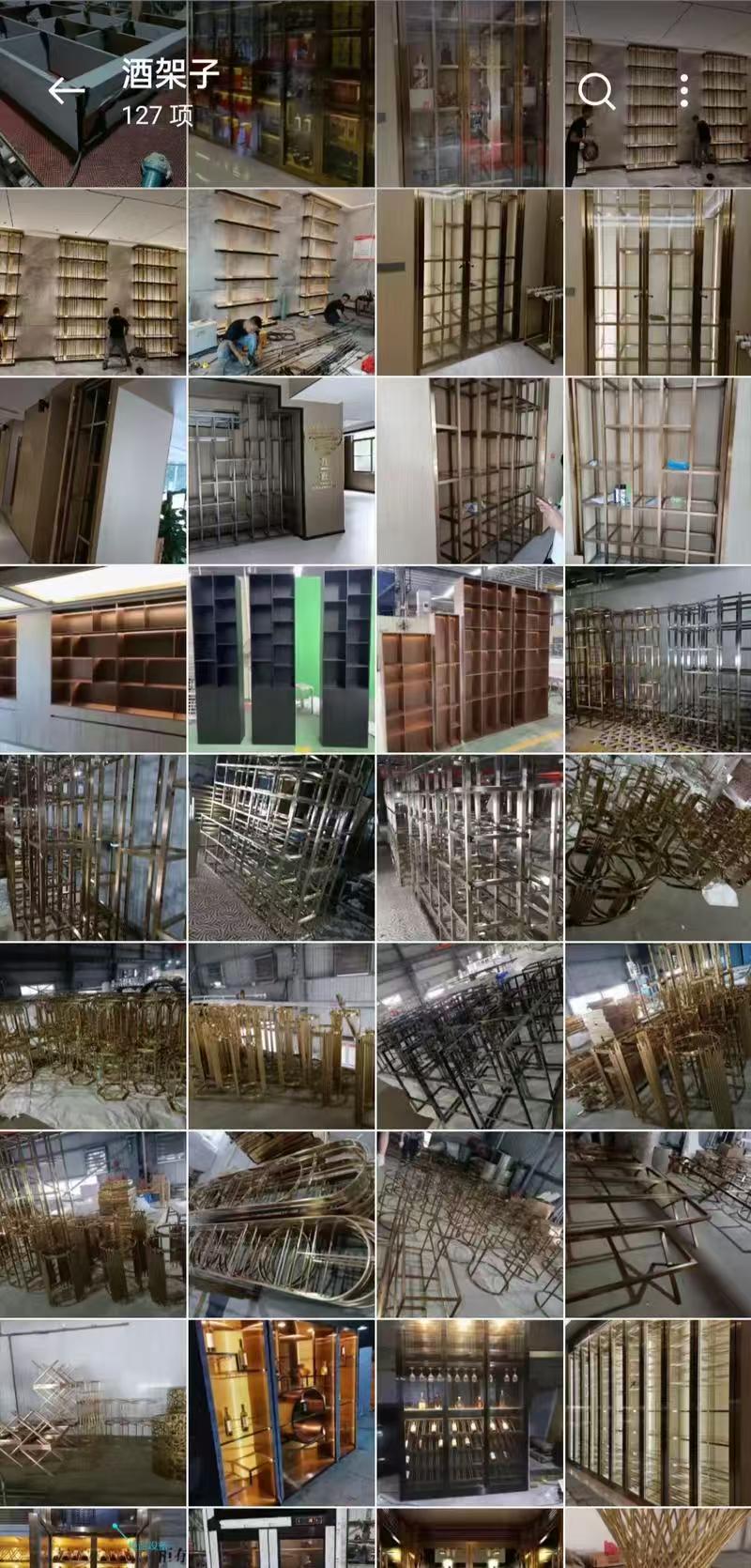This screenshot has height=1568, width=751.
Task: Open photo of wall-length wooden shelves with warm lighting
Action: click(x=93, y=658)
